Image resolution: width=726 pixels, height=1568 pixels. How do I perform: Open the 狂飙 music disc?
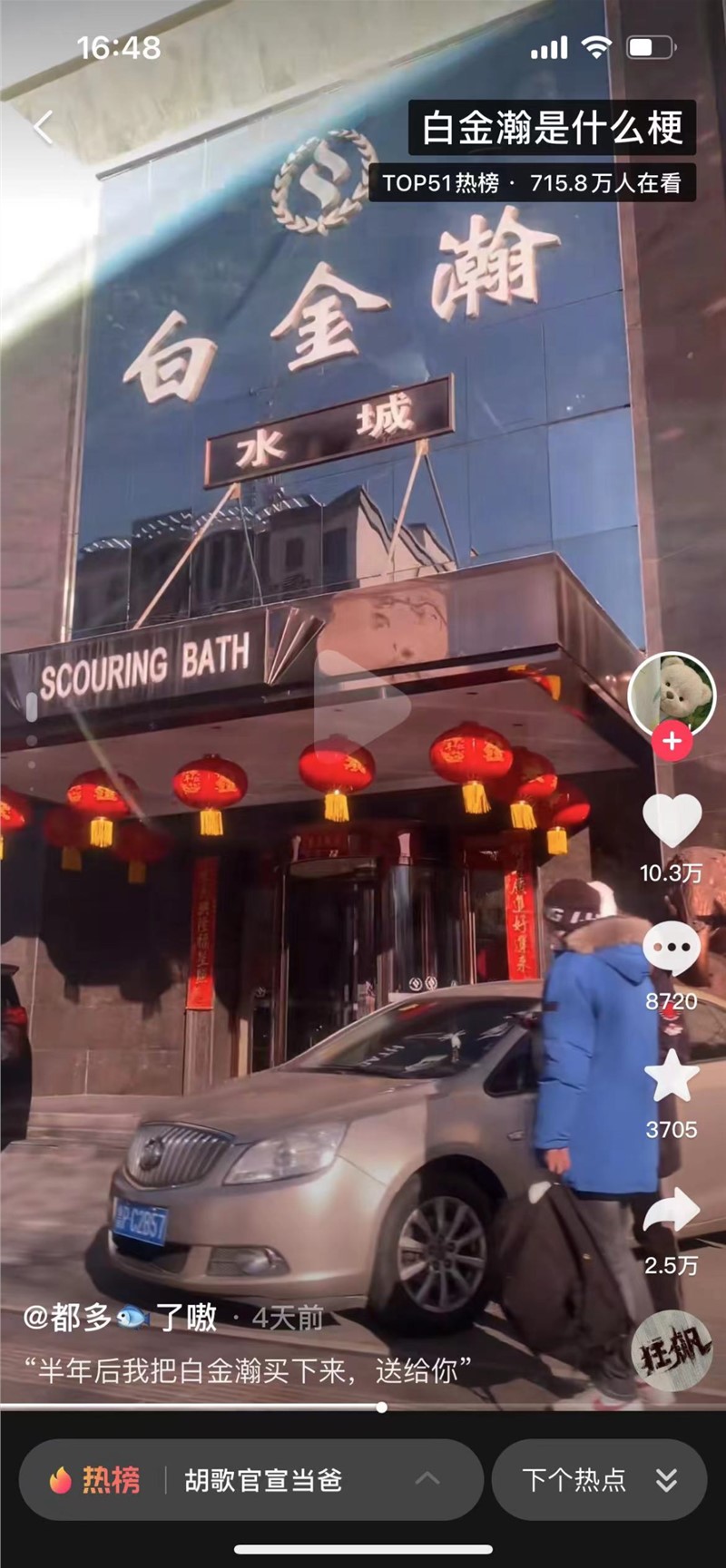[672, 1351]
